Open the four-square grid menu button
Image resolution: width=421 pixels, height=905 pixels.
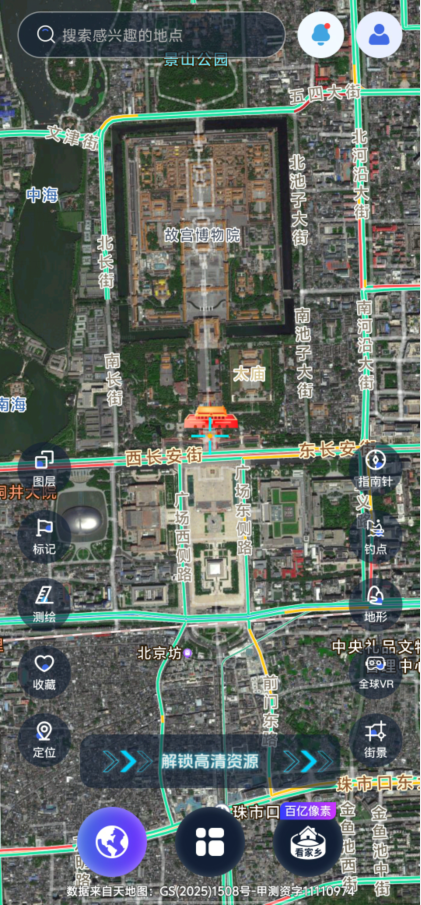(210, 842)
